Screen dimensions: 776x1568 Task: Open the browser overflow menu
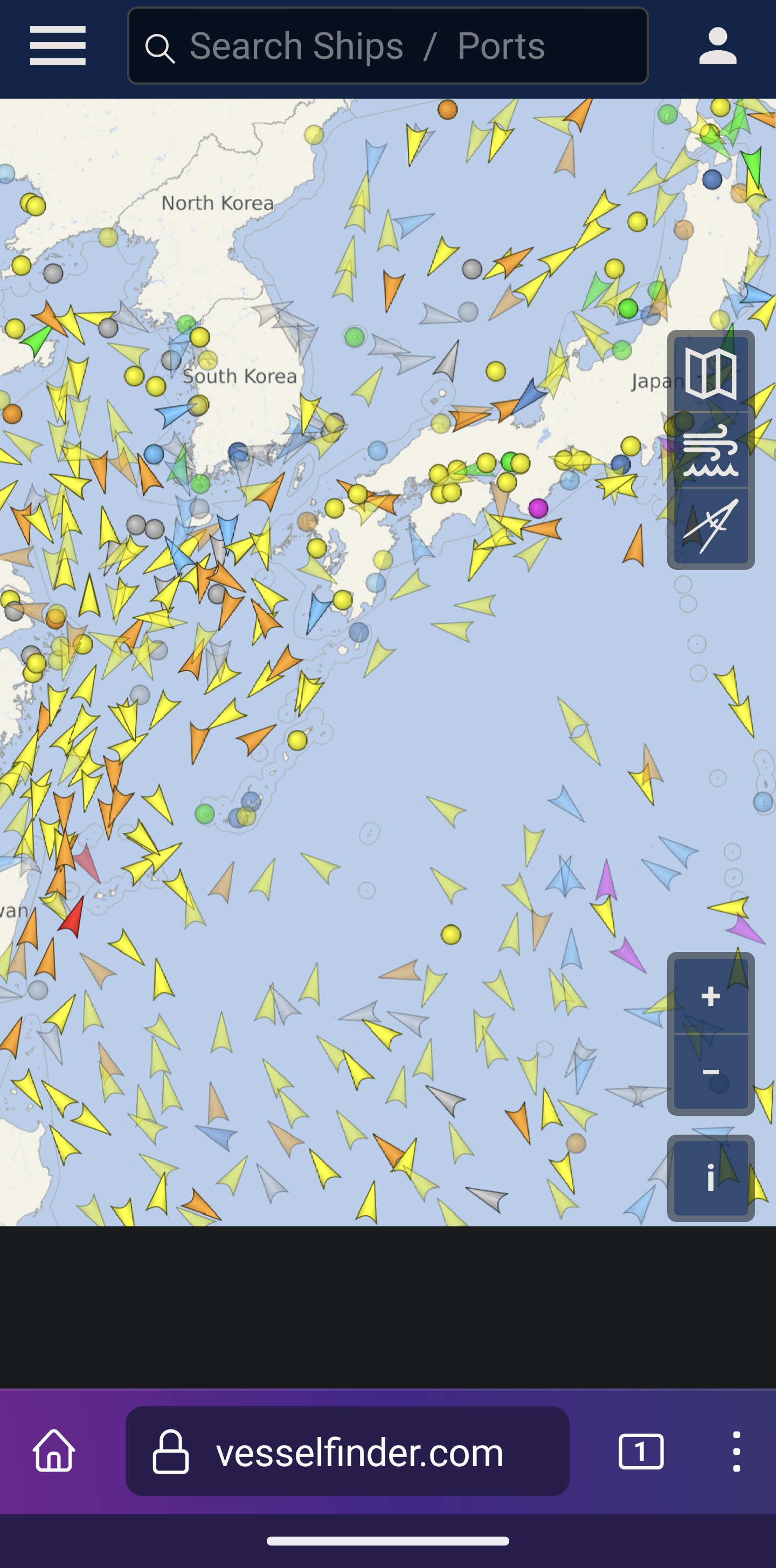[736, 1451]
